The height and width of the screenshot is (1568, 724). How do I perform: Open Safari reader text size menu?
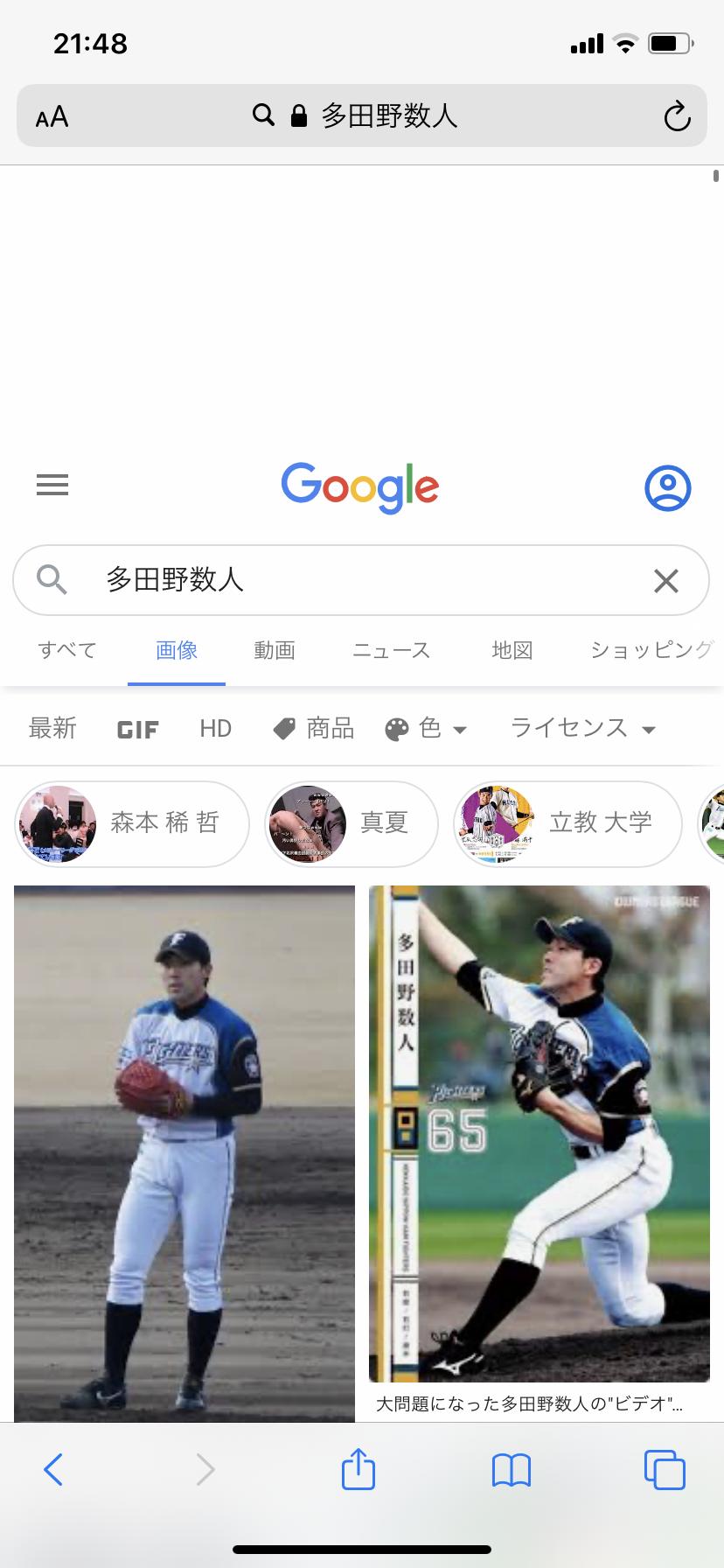[x=52, y=116]
